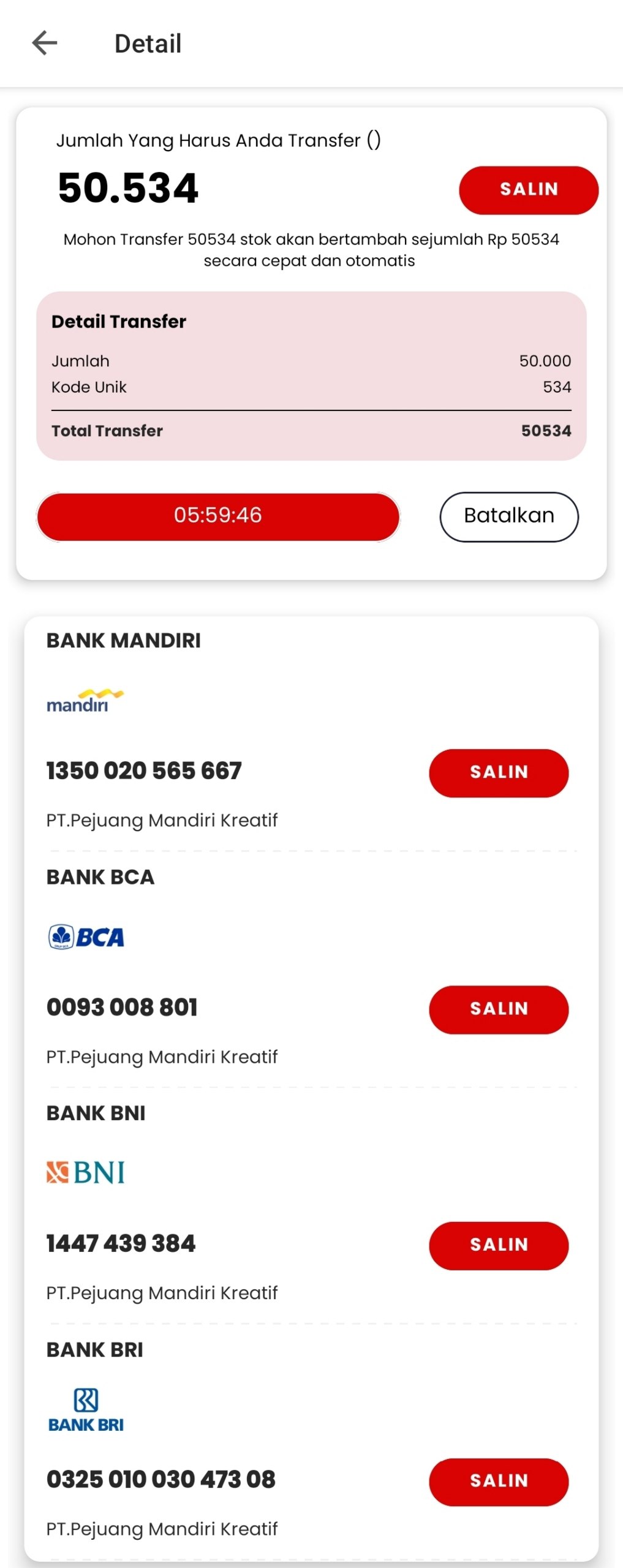Go back from the Detail screen
The image size is (623, 1568).
(45, 43)
